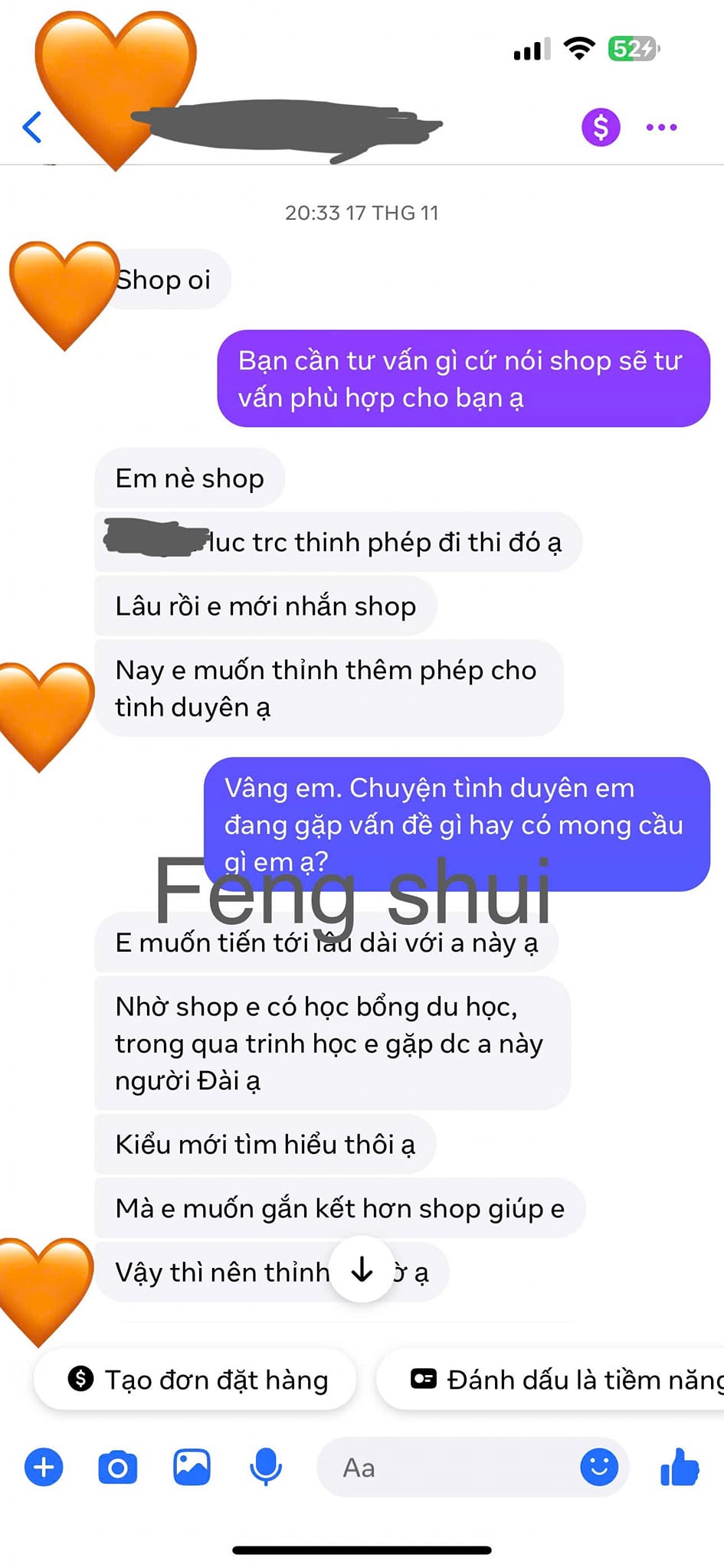Open the plus attachments menu
Screen dimensions: 724x1568
click(x=44, y=1467)
